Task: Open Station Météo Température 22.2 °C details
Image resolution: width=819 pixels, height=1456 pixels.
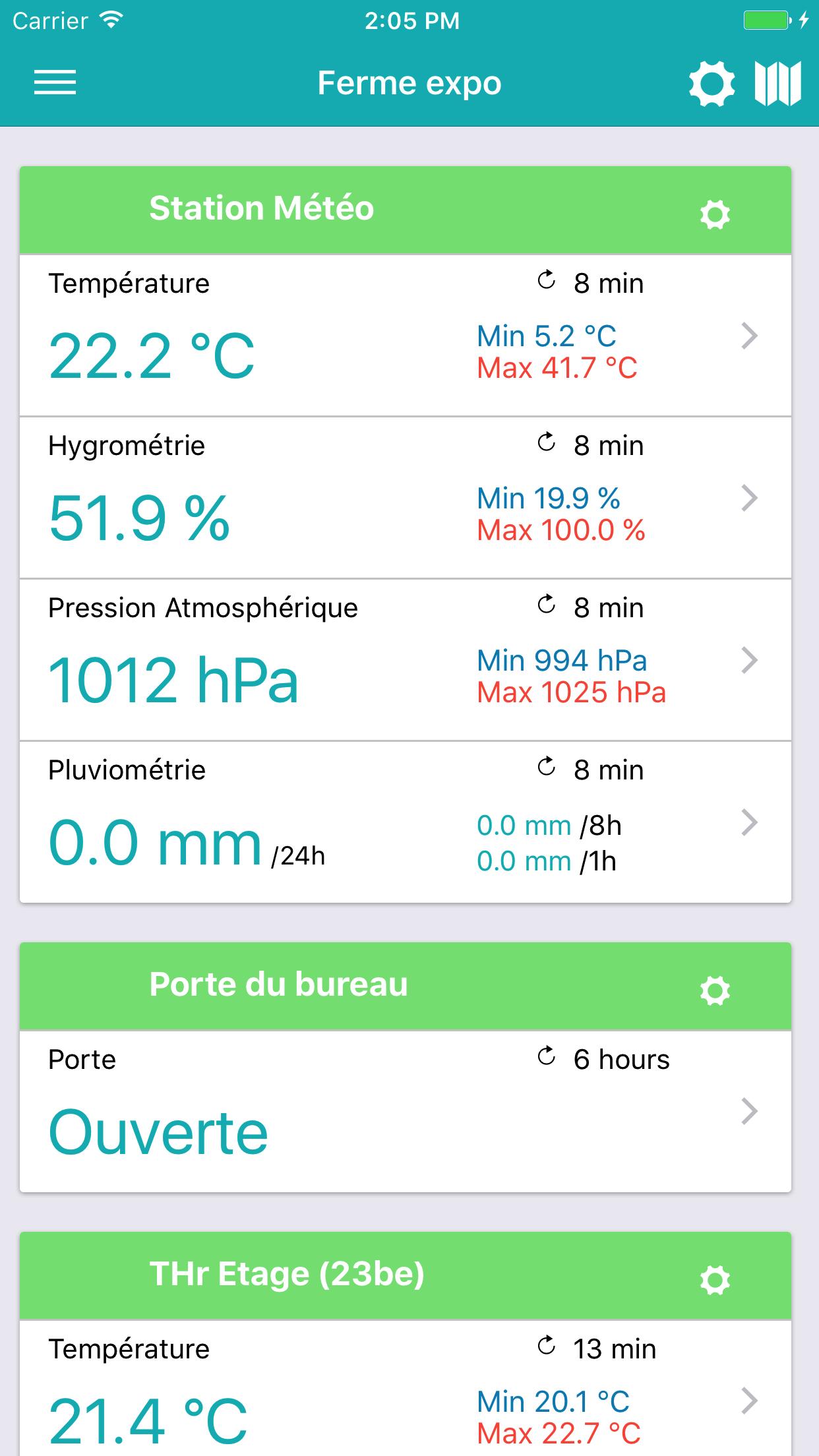Action: click(406, 336)
